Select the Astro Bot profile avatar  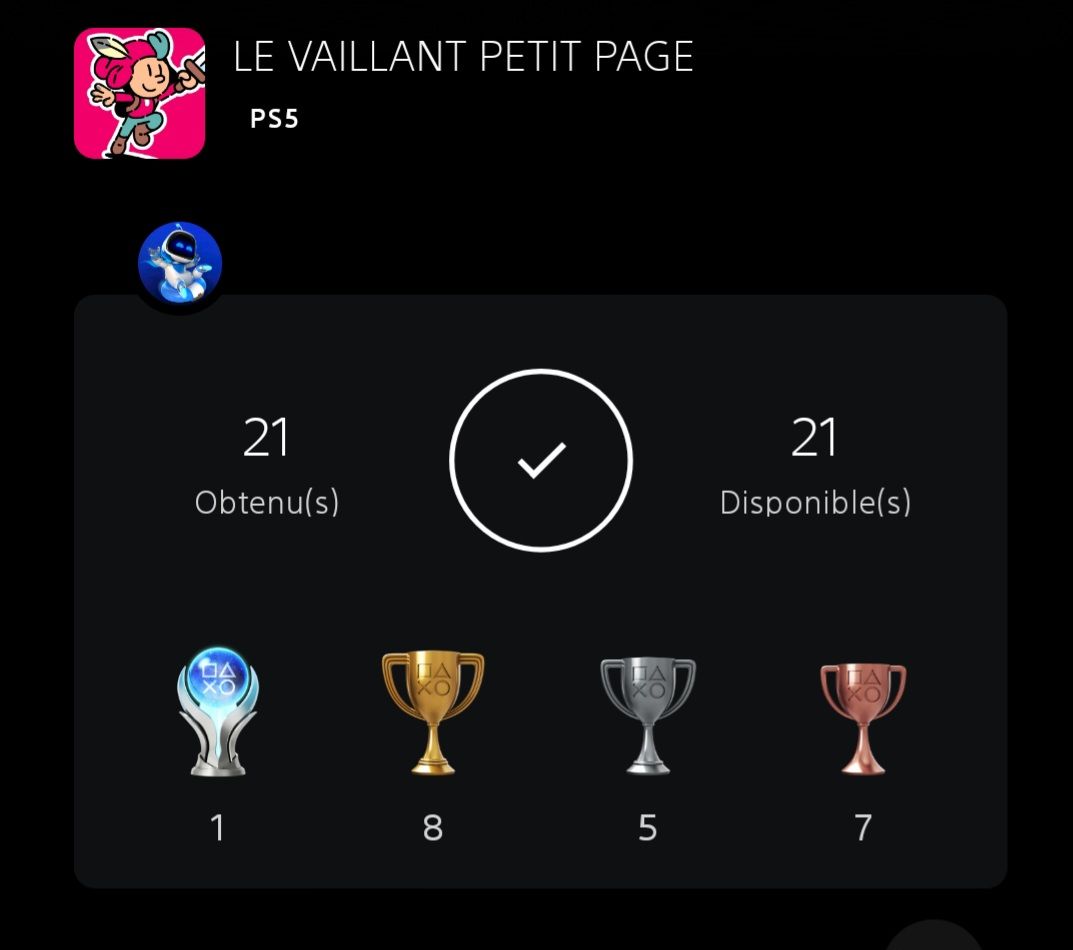(180, 263)
